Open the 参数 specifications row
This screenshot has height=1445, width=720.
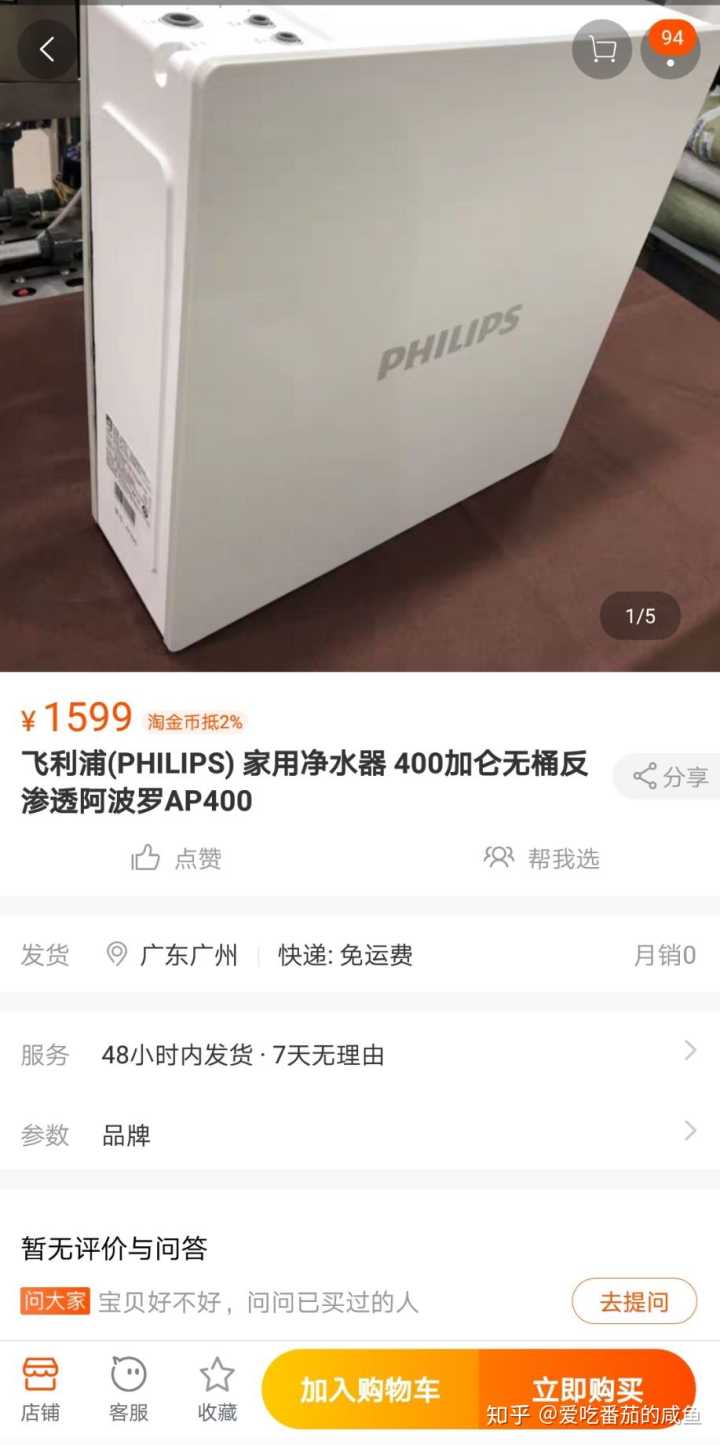click(360, 1134)
